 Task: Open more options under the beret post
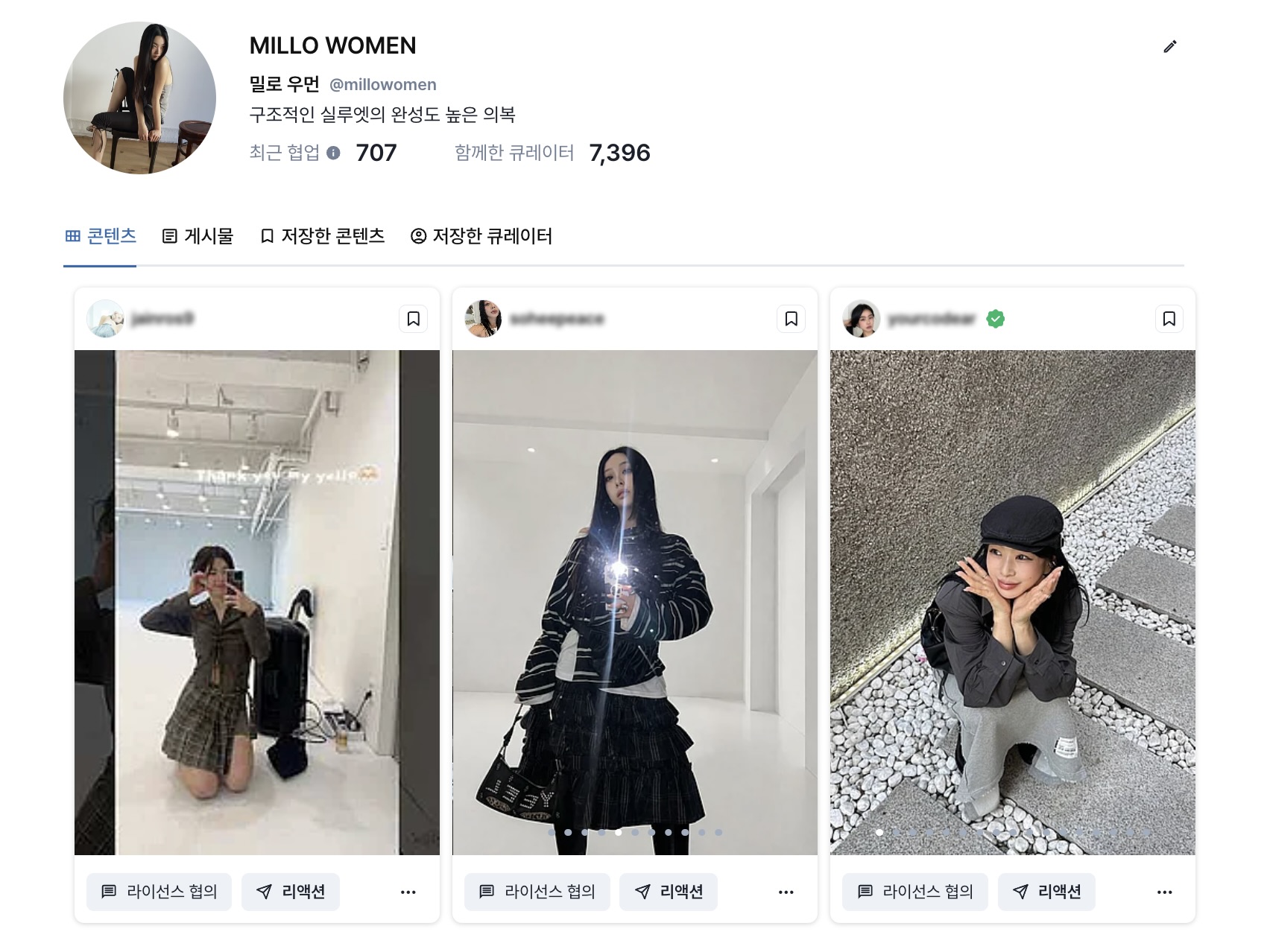1164,892
